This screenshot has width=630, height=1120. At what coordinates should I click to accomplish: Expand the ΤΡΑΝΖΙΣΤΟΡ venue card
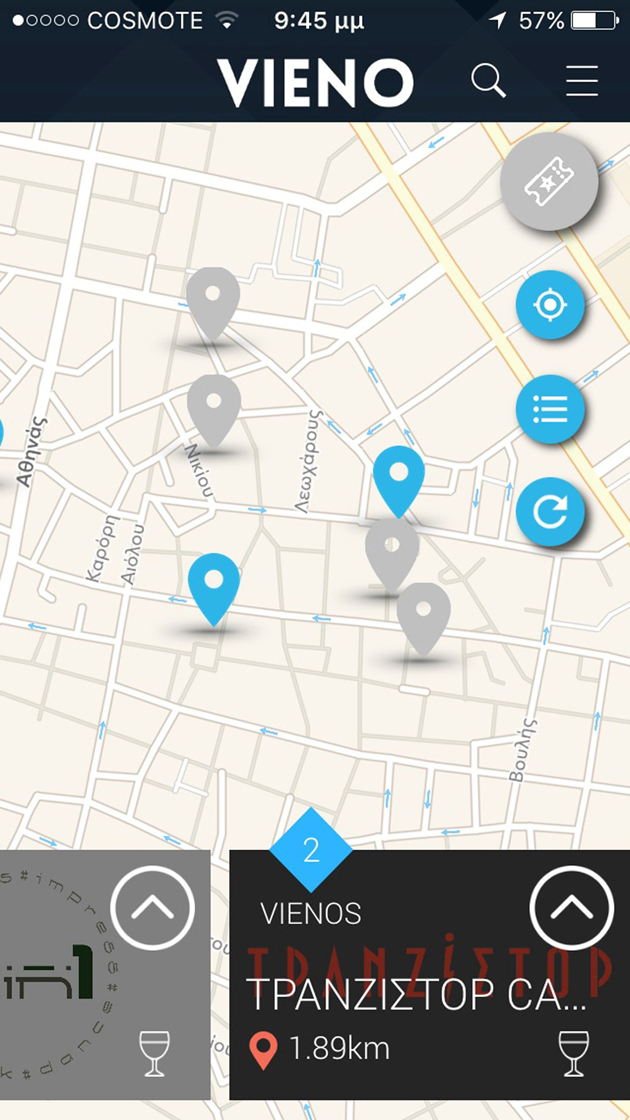click(x=571, y=907)
